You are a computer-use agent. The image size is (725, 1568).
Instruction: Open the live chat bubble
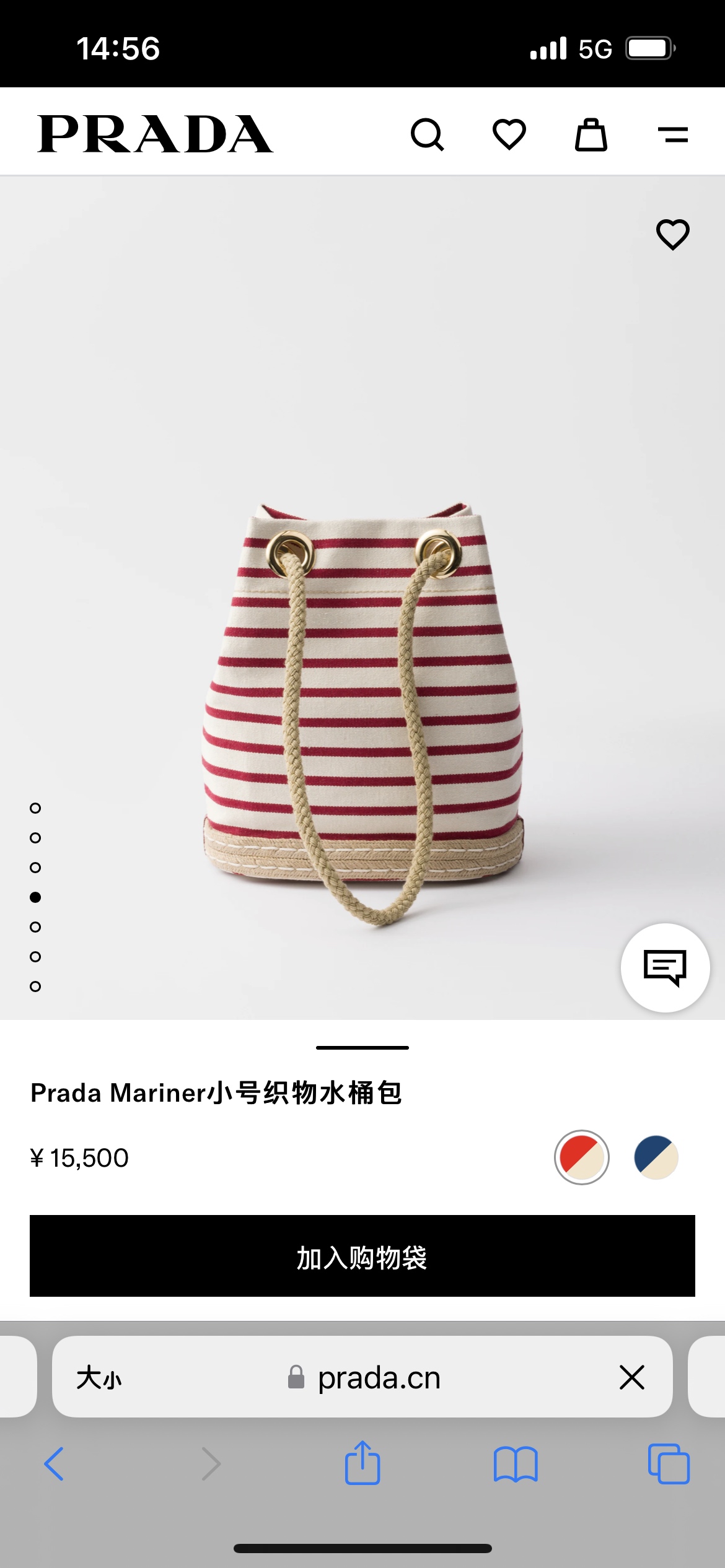pos(665,967)
